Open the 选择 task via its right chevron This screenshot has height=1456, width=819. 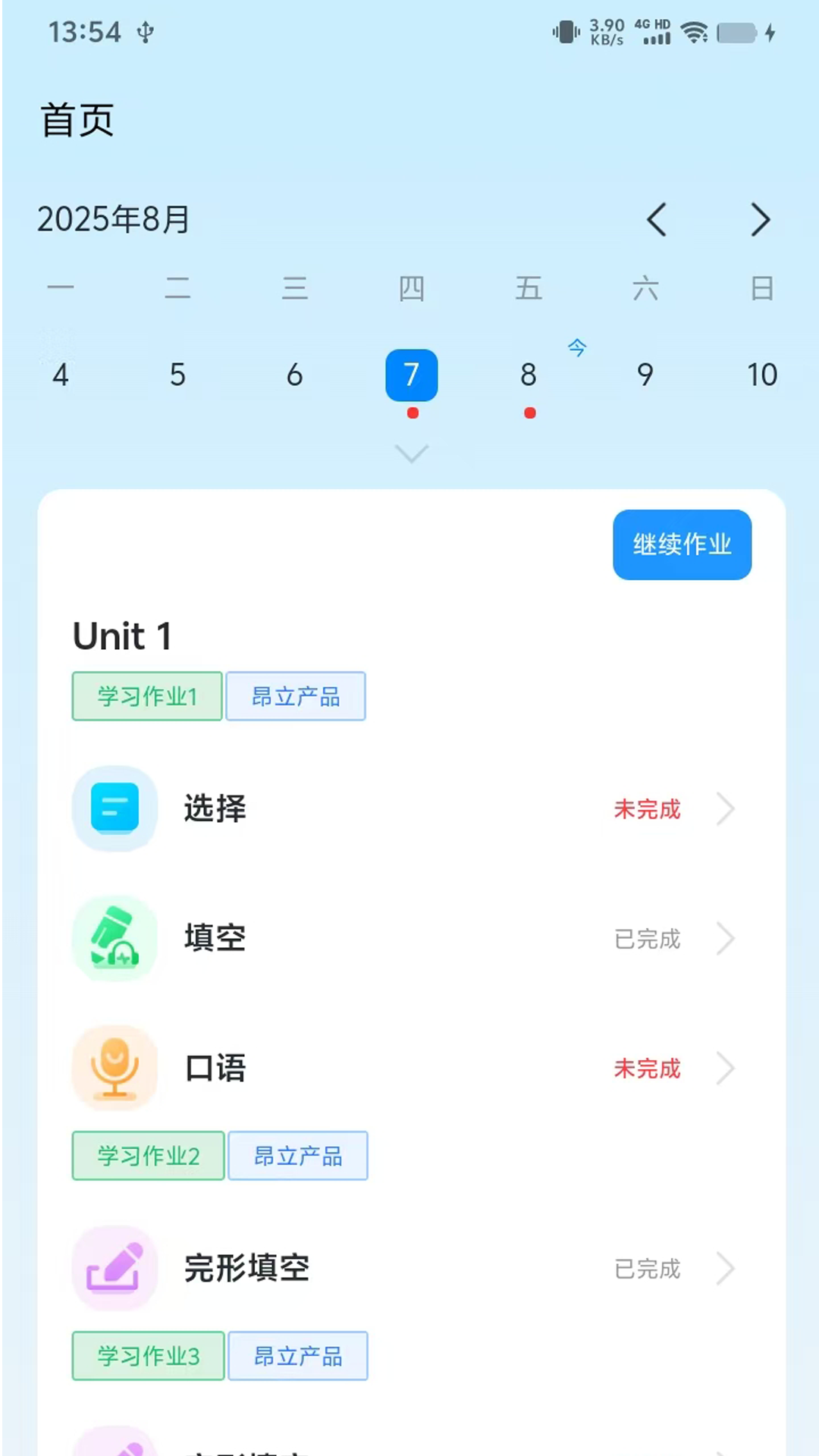[726, 808]
